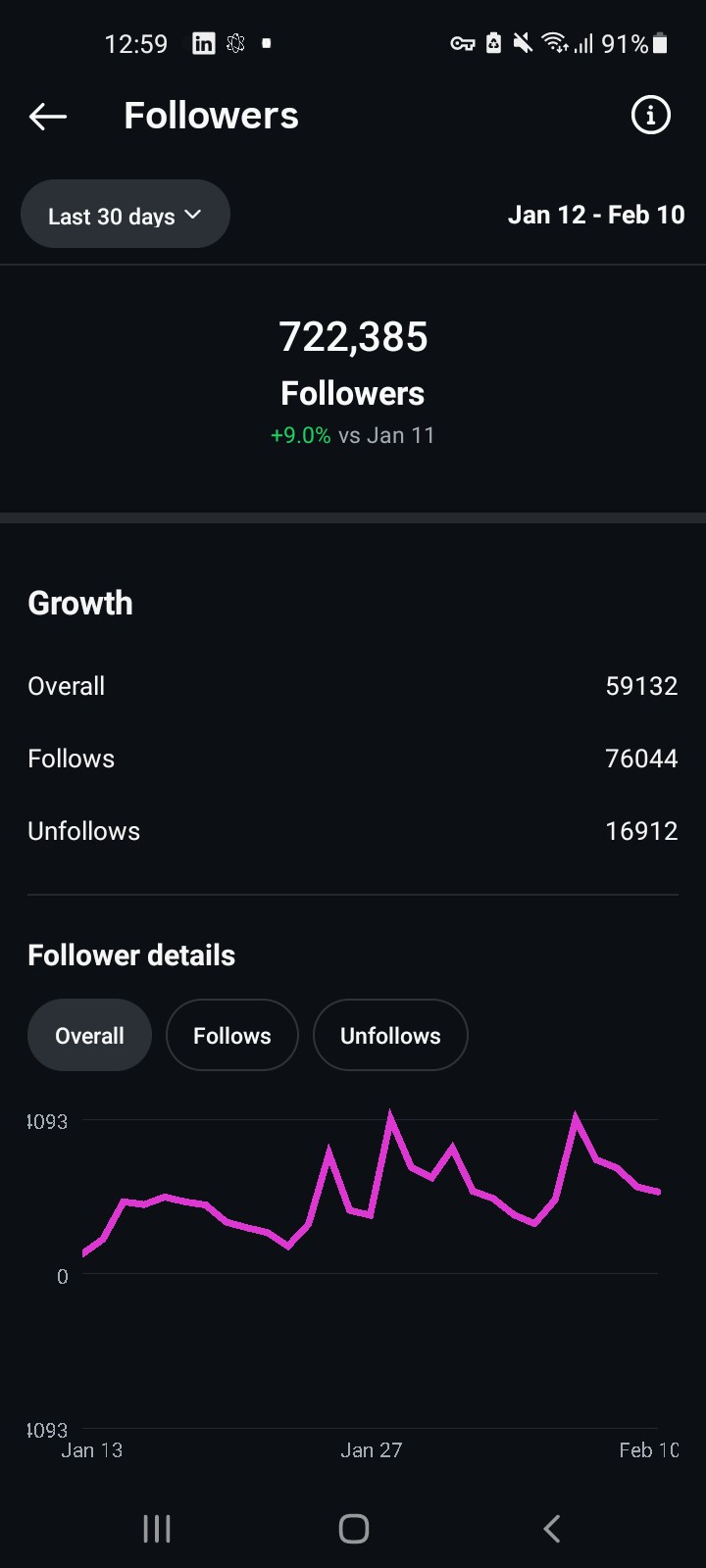
Task: Show the Unfollows chart chip
Action: pyautogui.click(x=390, y=1036)
